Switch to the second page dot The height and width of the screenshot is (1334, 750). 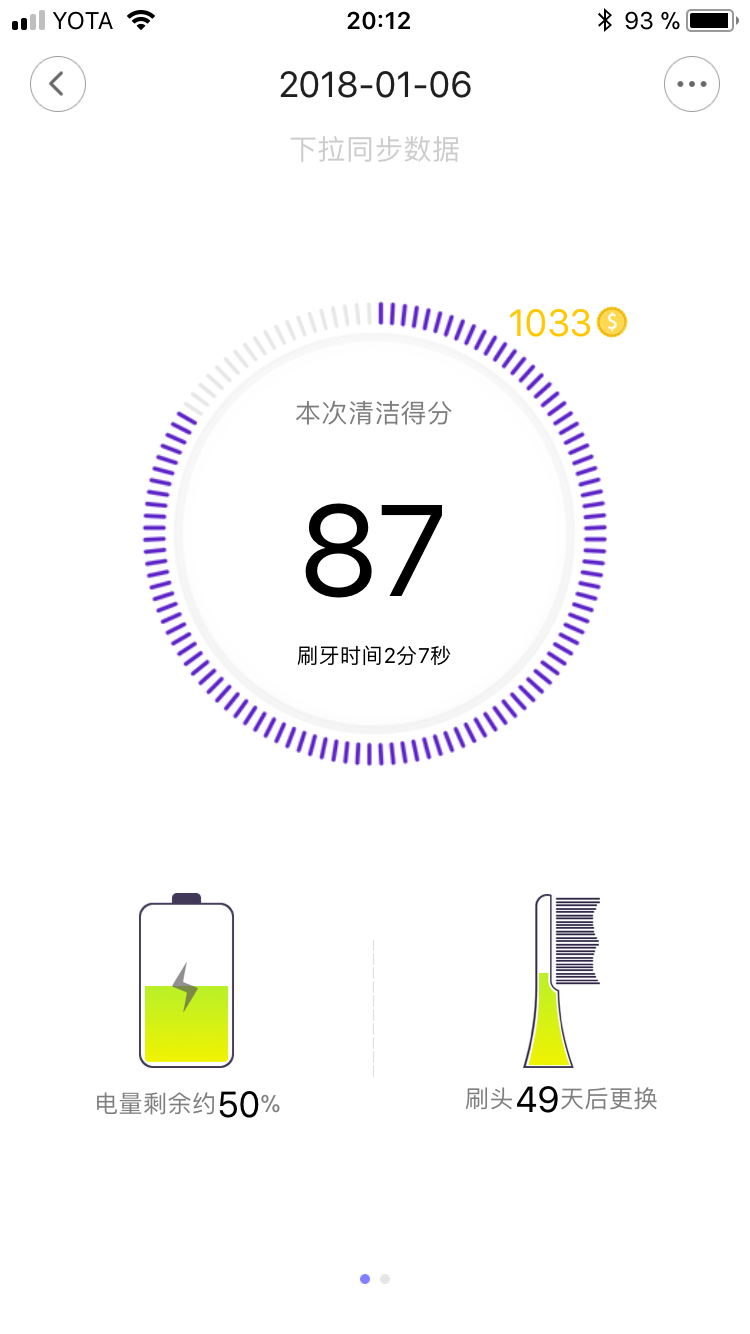385,1278
